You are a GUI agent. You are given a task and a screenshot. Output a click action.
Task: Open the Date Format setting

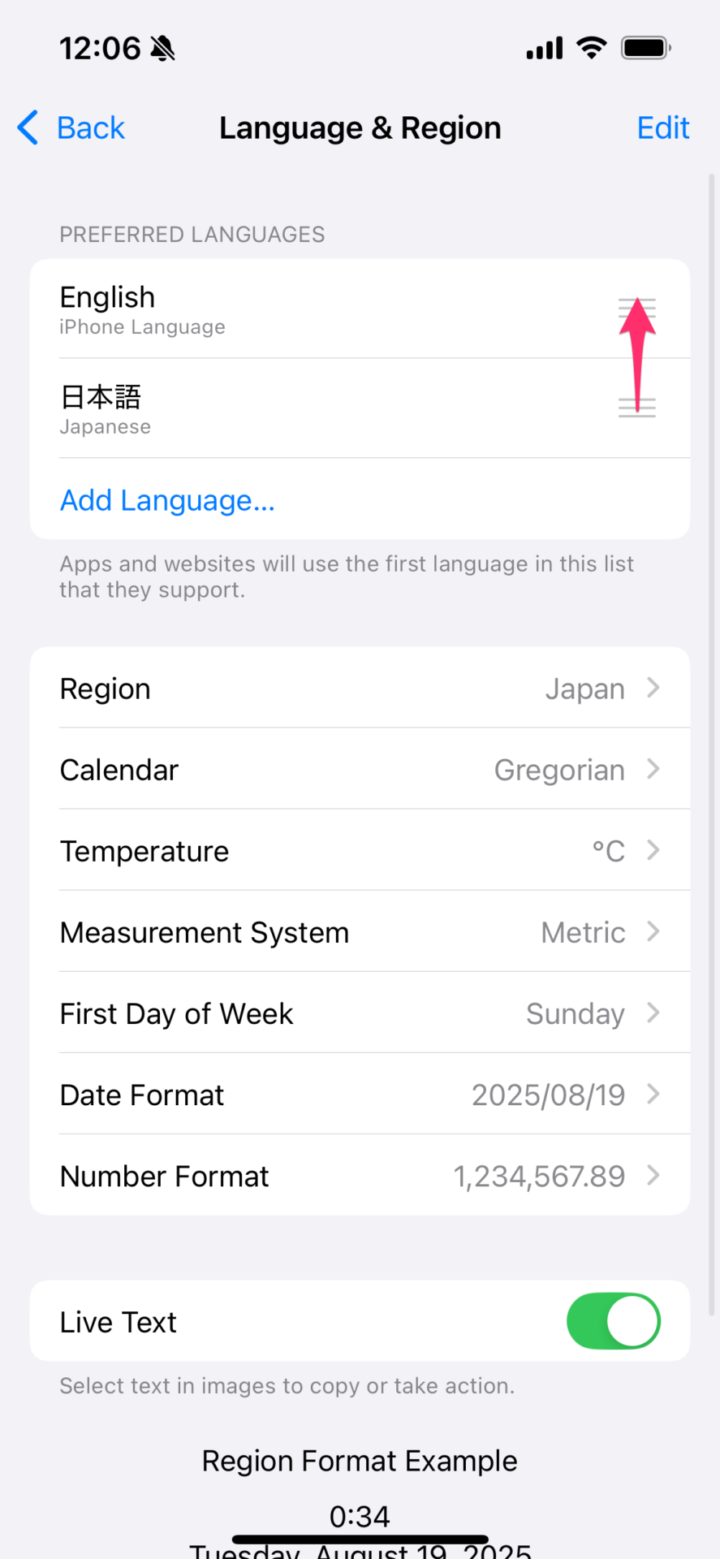[360, 1094]
